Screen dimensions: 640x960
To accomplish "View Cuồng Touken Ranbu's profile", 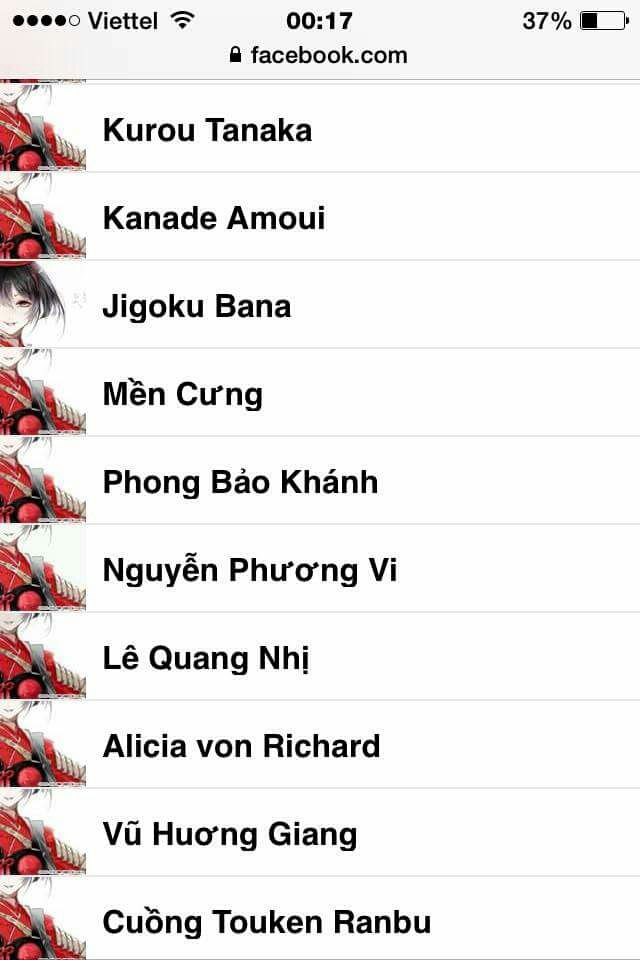I will pos(267,922).
